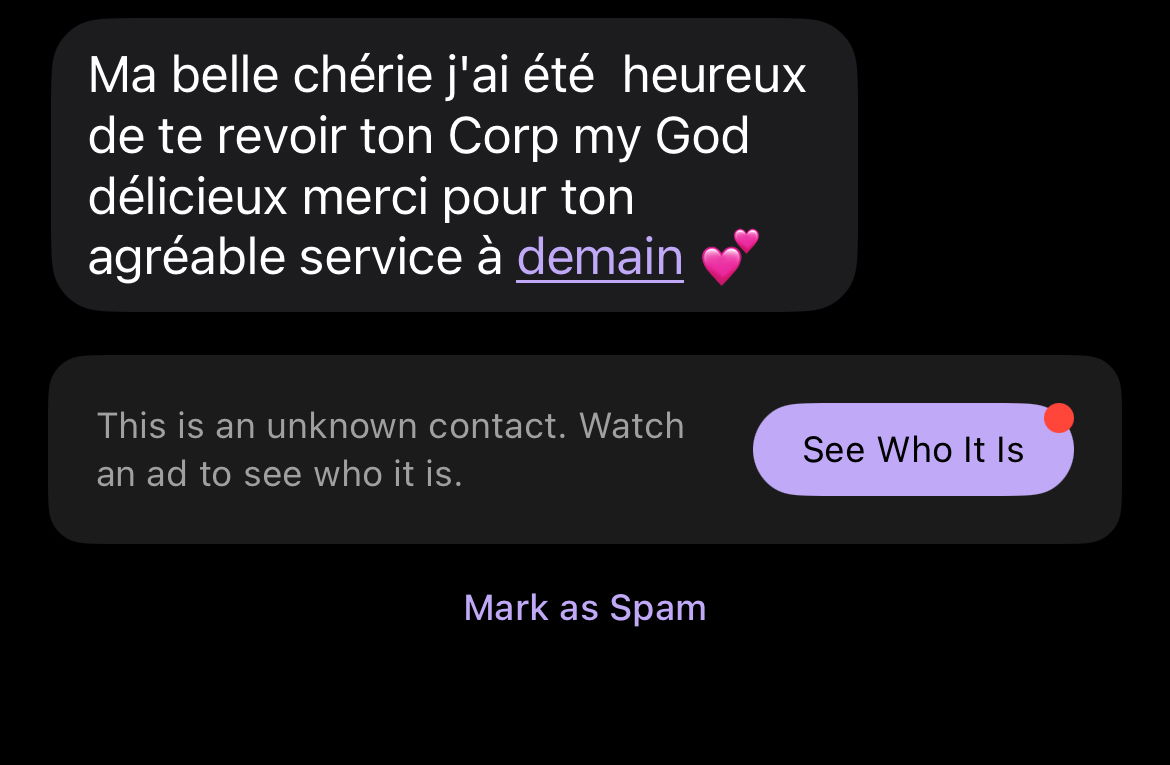Mark this message as spam
The height and width of the screenshot is (765, 1170).
585,608
